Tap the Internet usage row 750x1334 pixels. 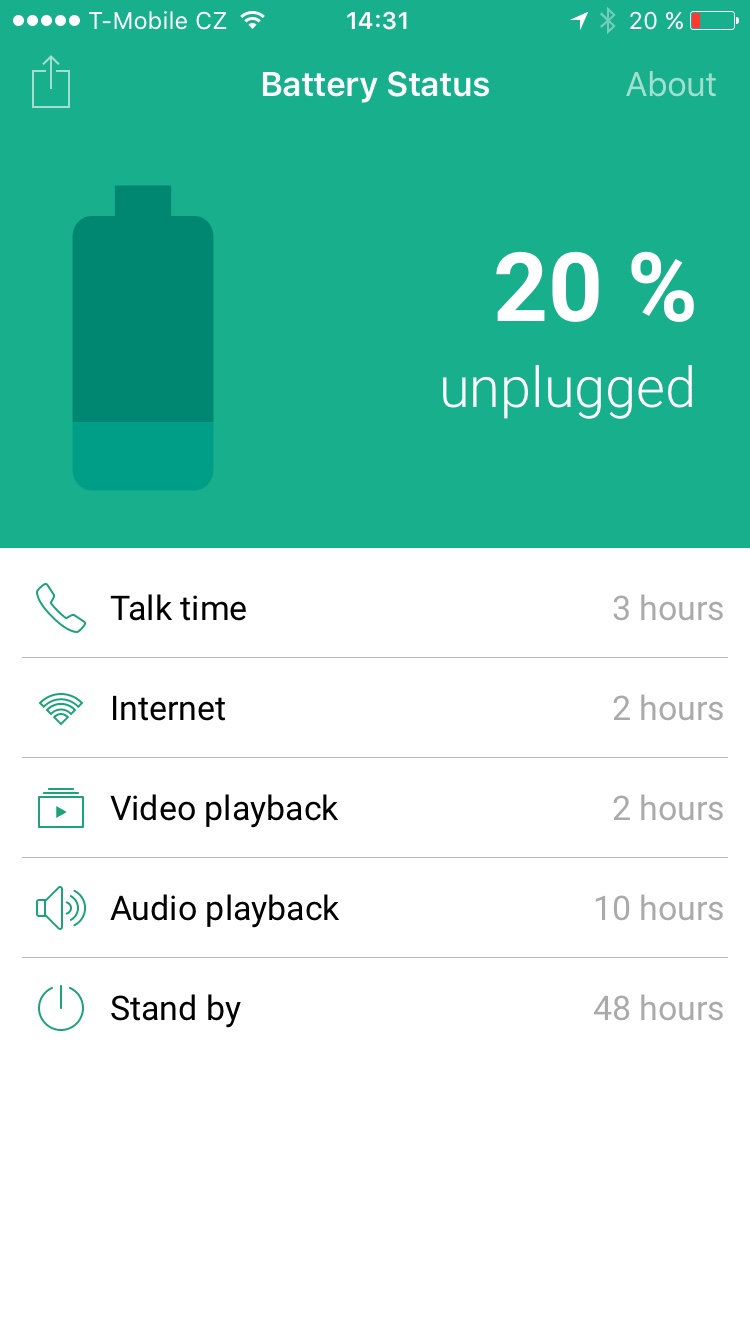point(375,707)
